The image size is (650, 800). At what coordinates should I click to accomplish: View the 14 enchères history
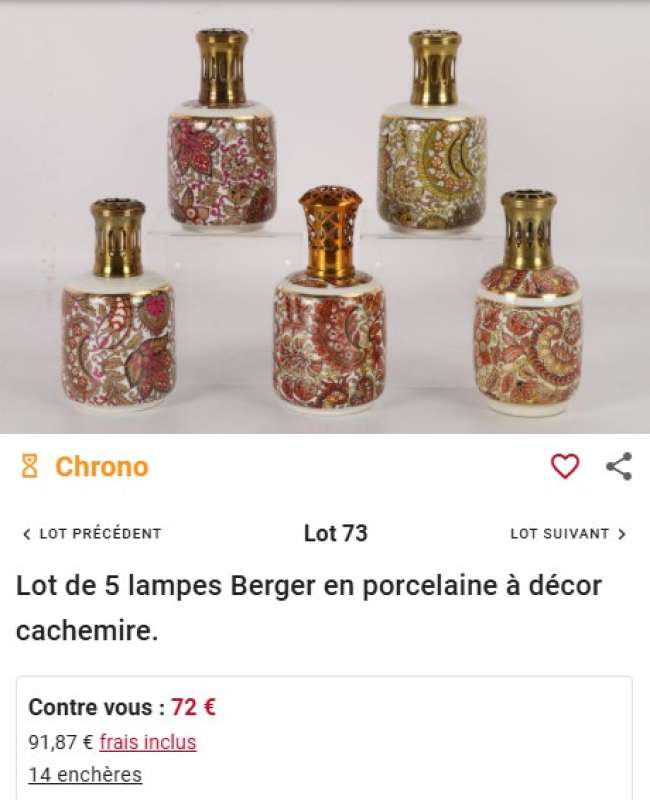click(x=85, y=774)
